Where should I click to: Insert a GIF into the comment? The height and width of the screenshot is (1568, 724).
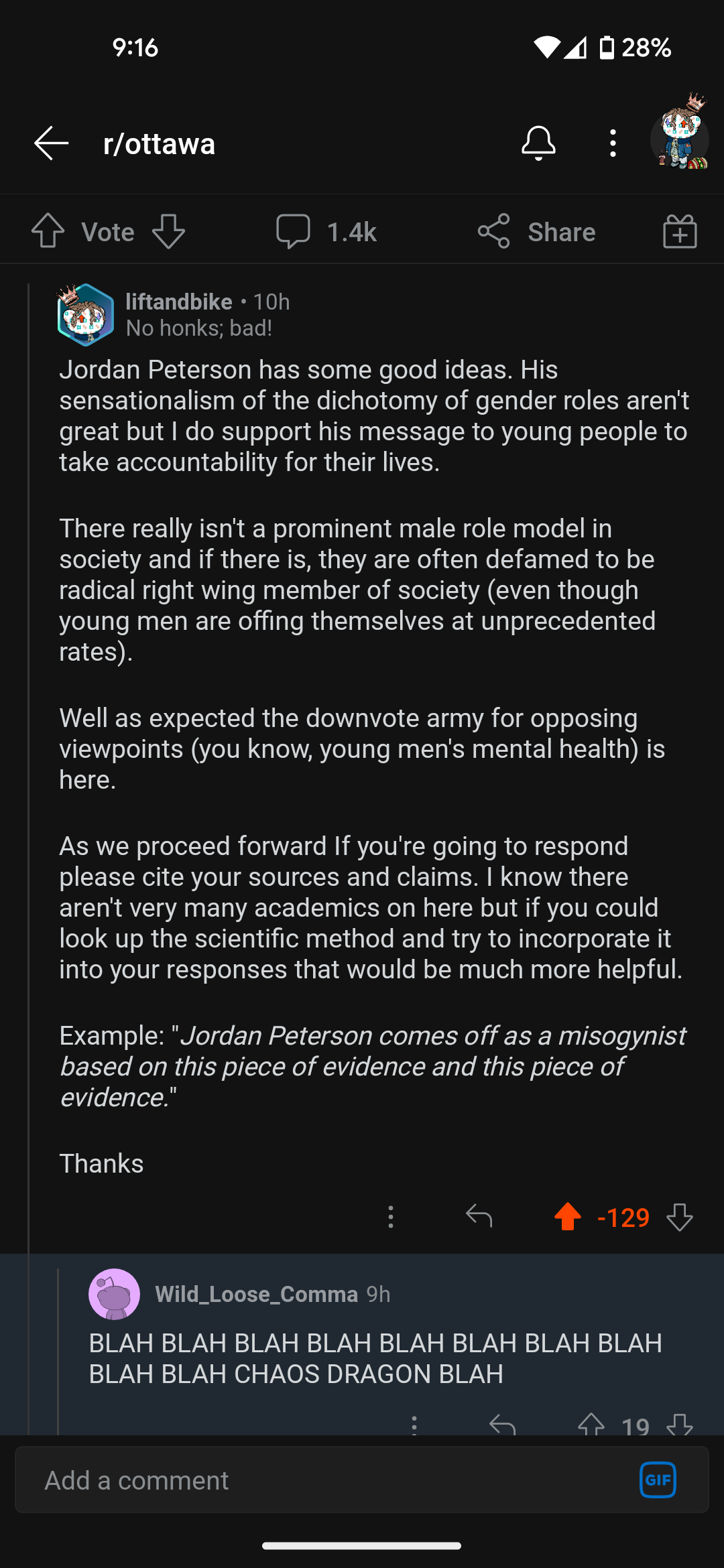click(658, 1480)
